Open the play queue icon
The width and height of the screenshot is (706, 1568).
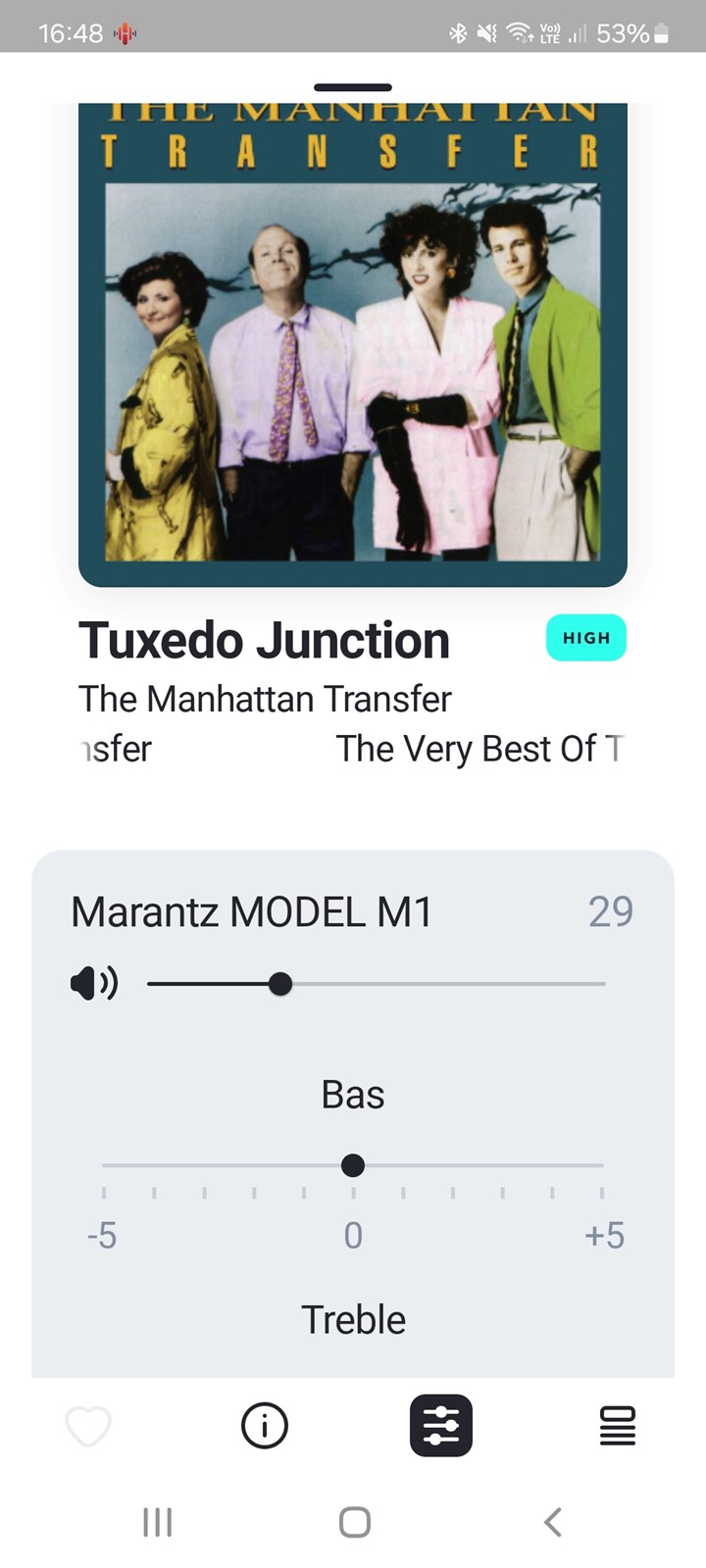pos(618,1426)
